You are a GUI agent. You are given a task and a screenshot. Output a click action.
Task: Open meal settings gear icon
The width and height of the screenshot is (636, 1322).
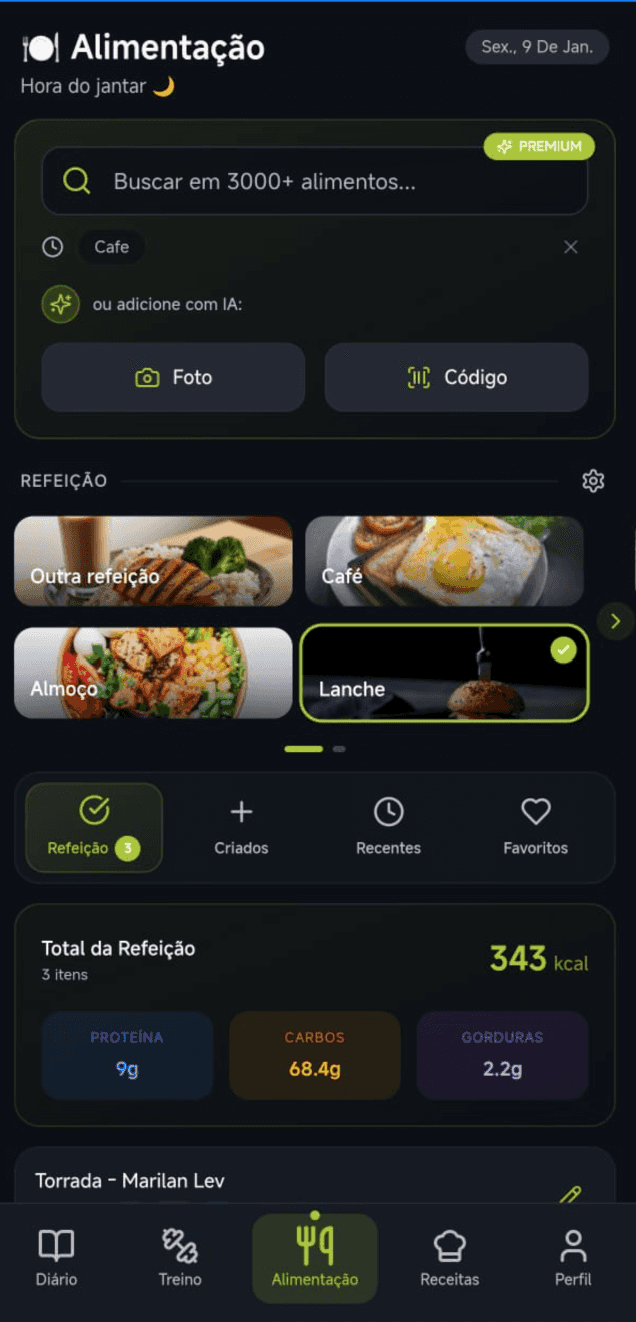[x=593, y=481]
